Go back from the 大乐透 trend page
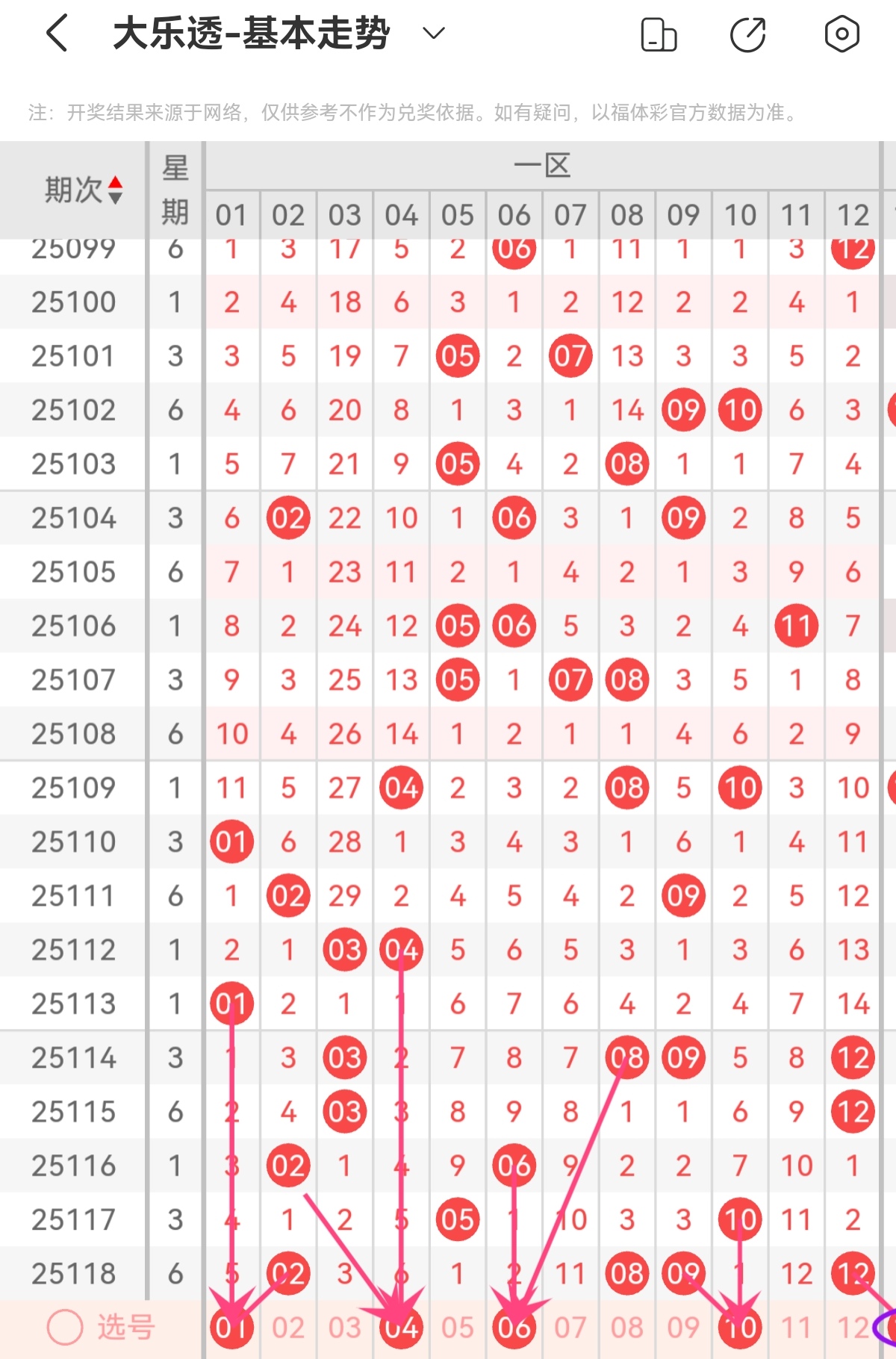Image resolution: width=896 pixels, height=1359 pixels. pyautogui.click(x=57, y=34)
